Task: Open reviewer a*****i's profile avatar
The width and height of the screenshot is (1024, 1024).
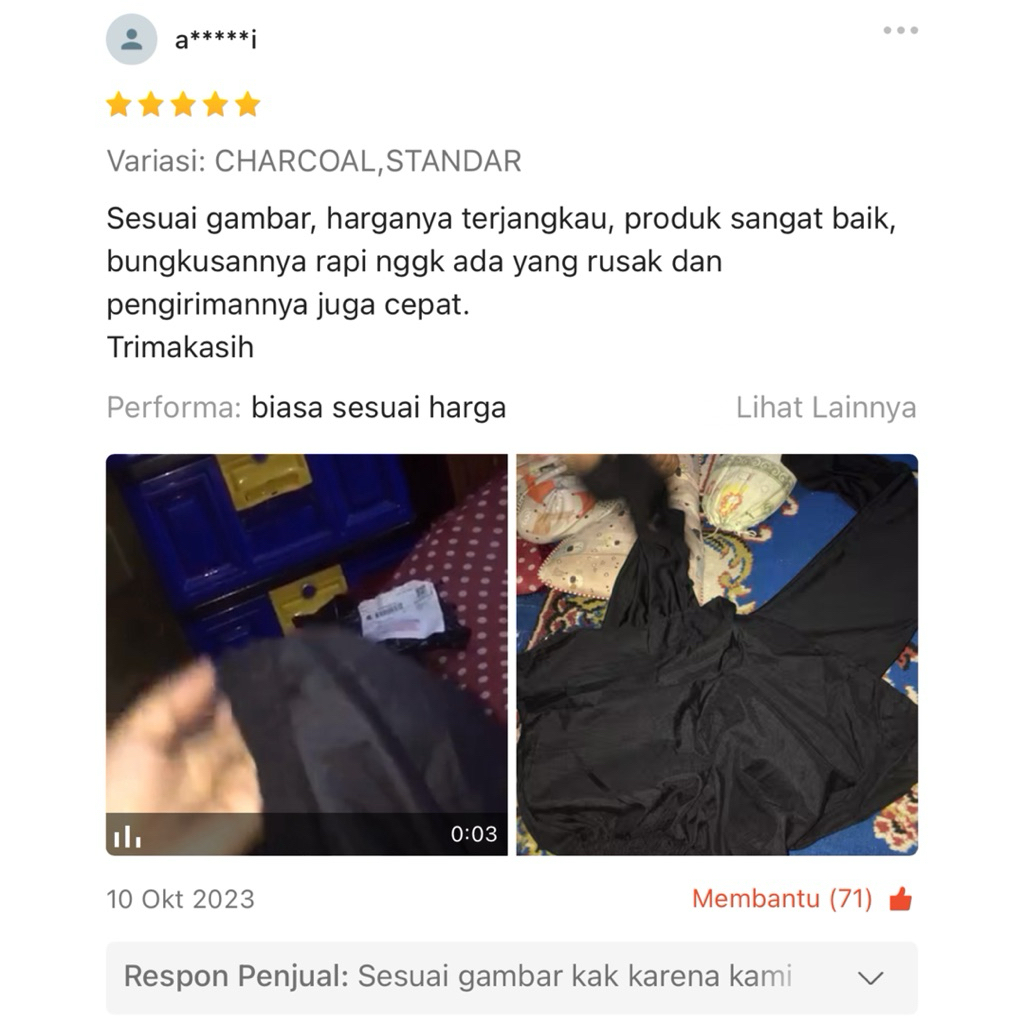Action: point(131,40)
